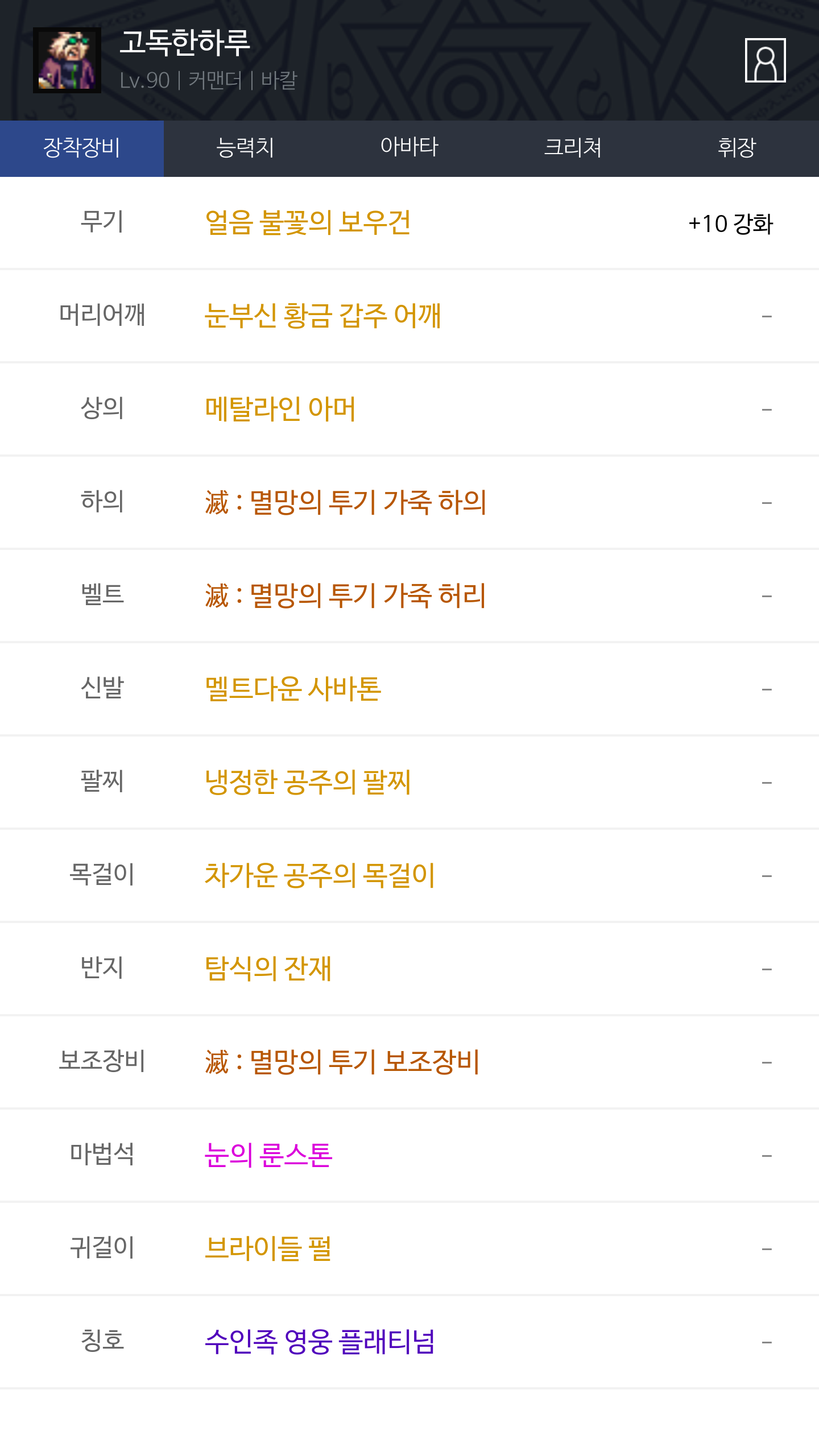Open 멸망의 투기 가죽 하의 item

[345, 503]
